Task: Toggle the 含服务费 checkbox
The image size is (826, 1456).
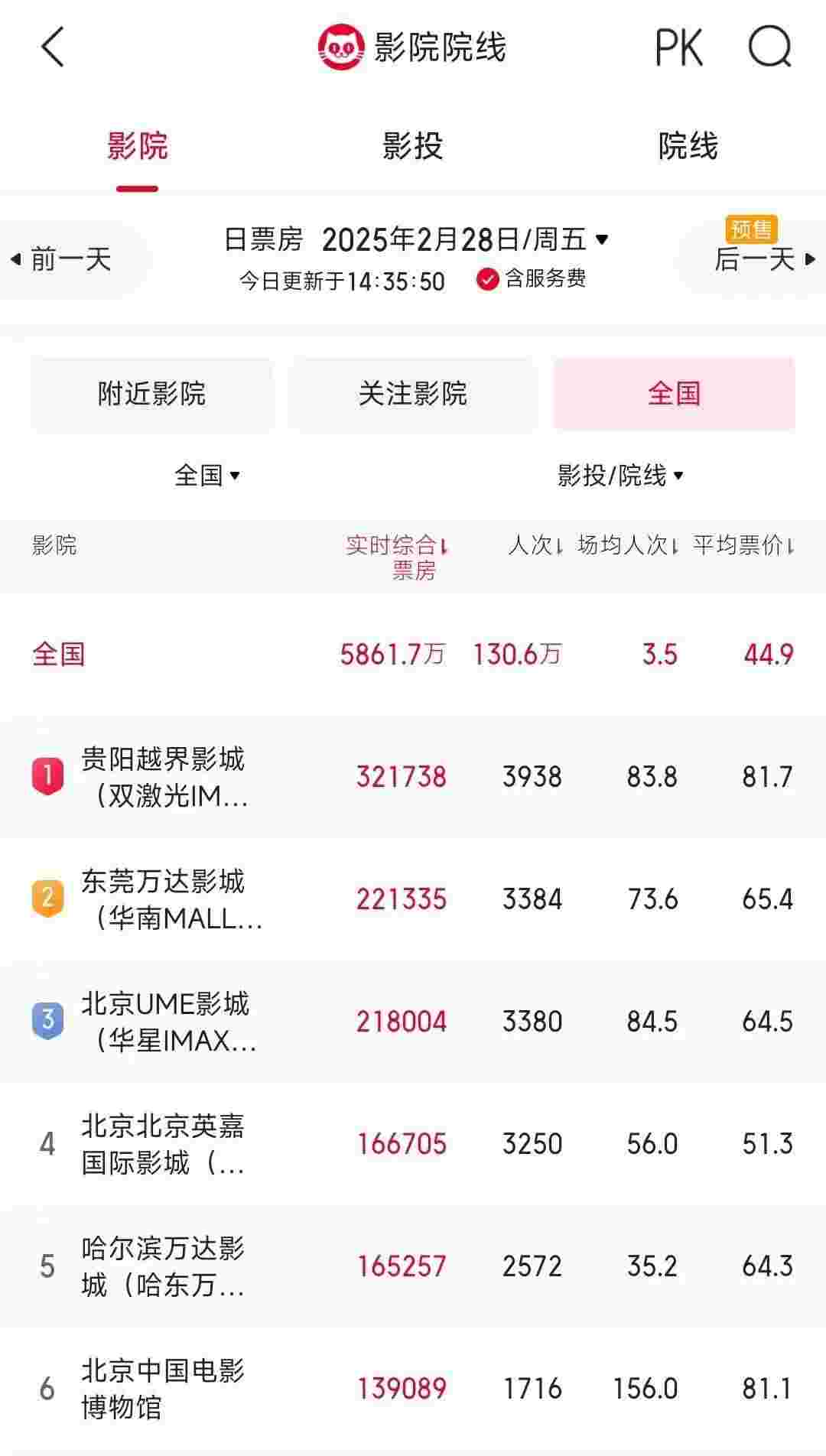Action: coord(531,279)
